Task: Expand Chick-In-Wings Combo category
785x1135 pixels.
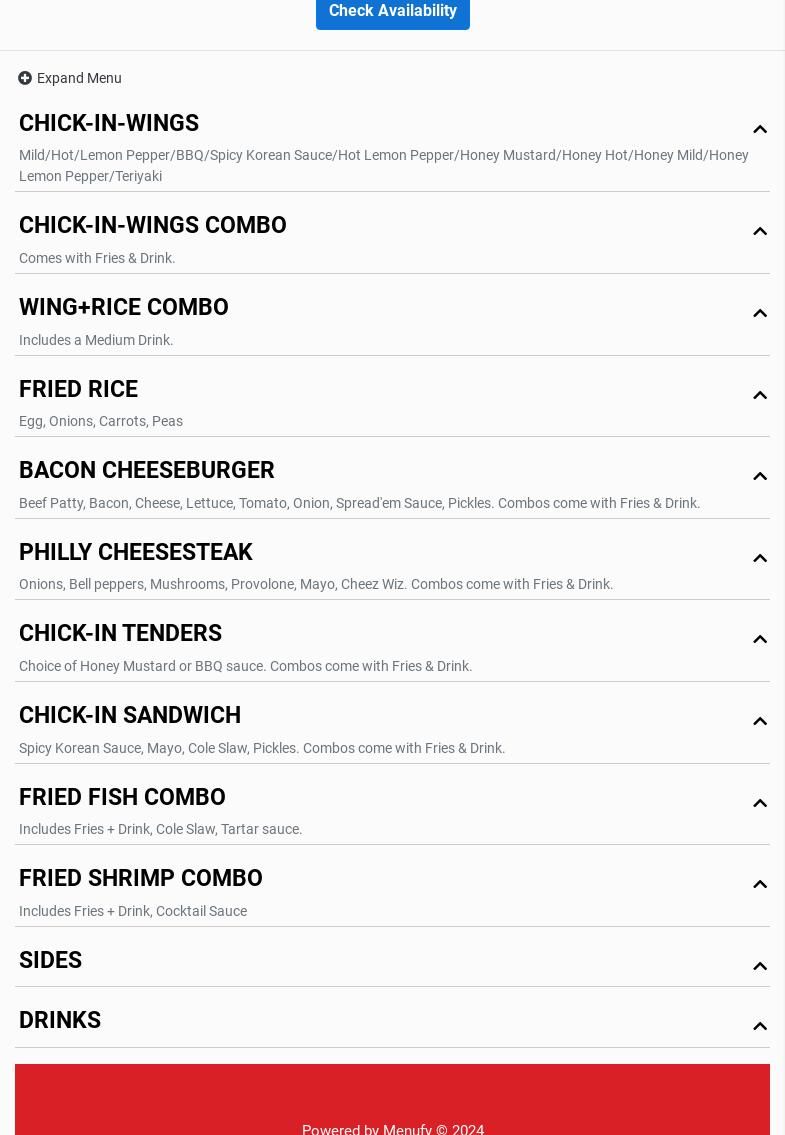Action: [x=153, y=226]
